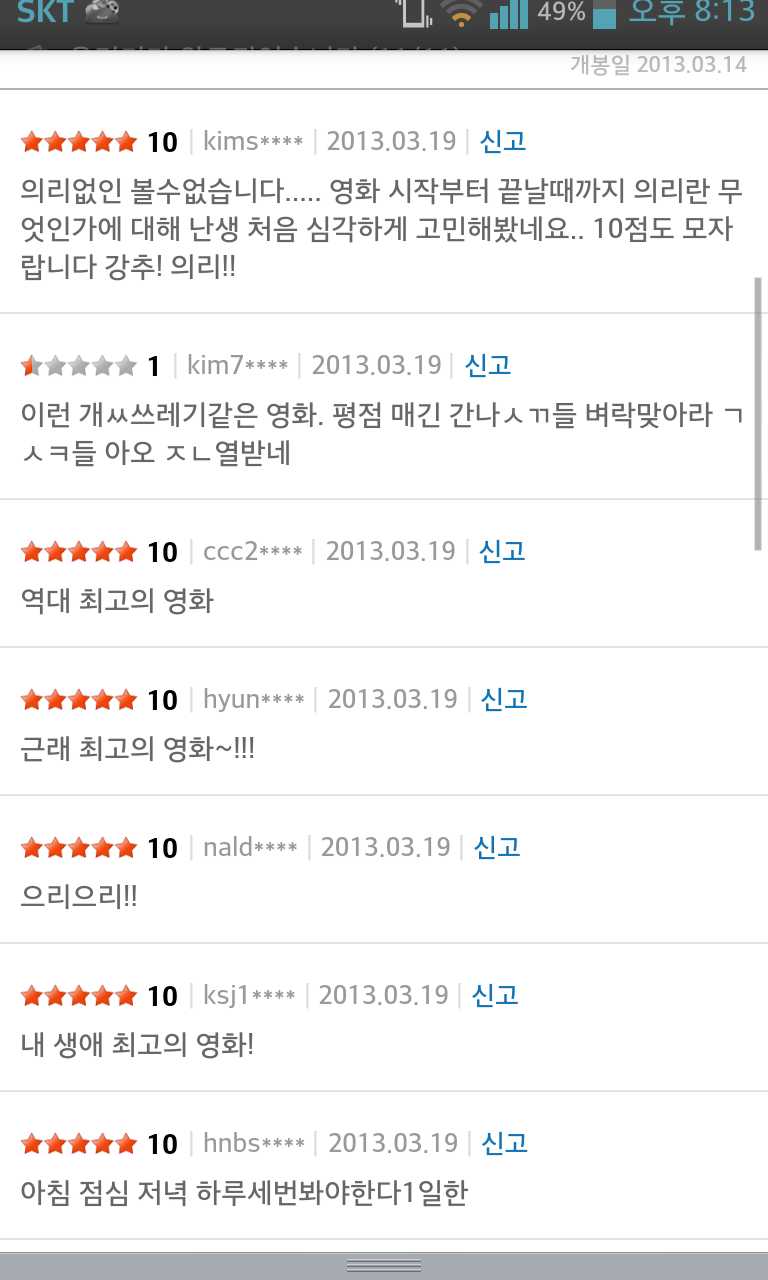
Task: Report the review by kims****
Action: pyautogui.click(x=502, y=141)
